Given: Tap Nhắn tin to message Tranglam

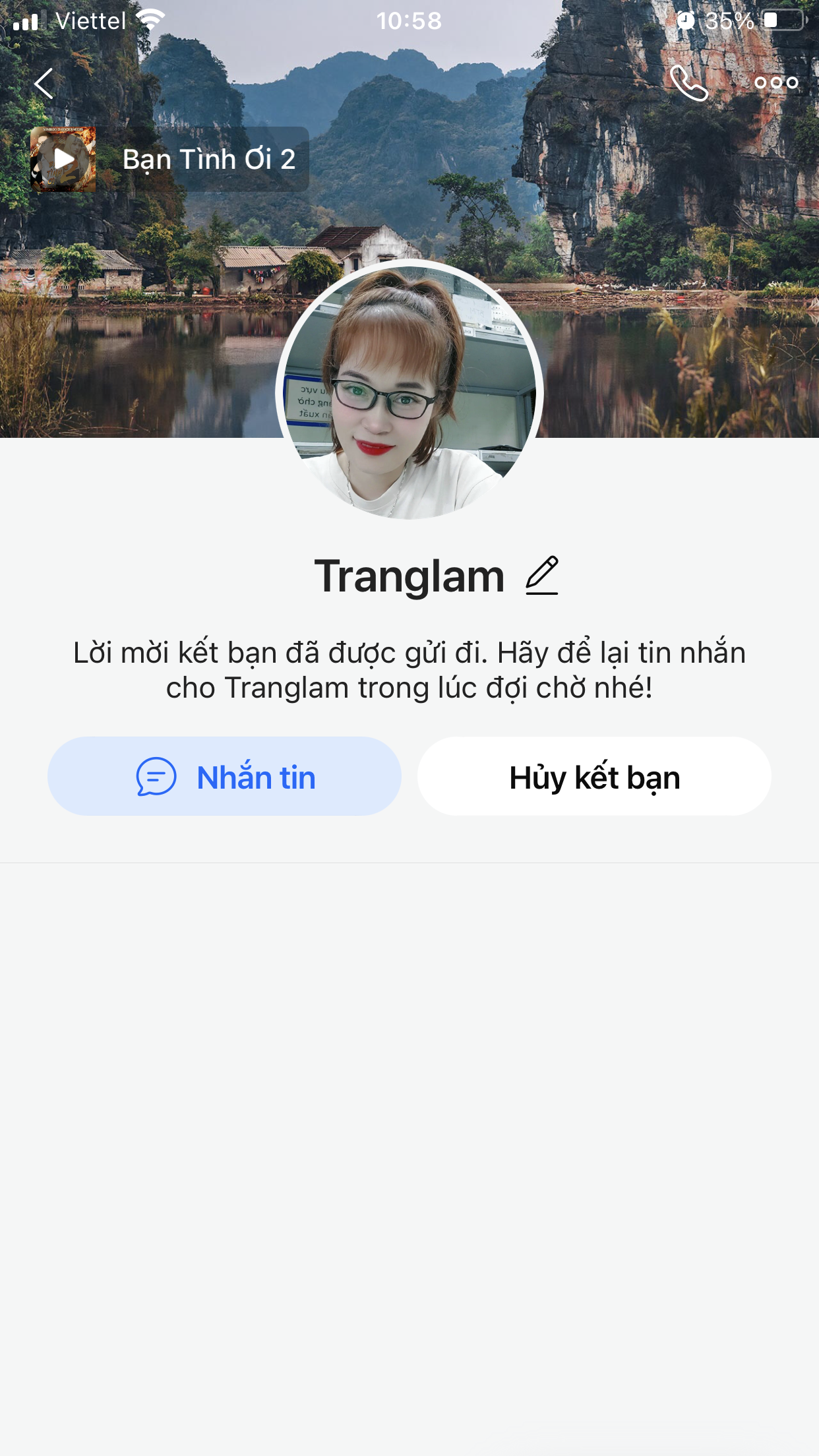Looking at the screenshot, I should coord(224,776).
